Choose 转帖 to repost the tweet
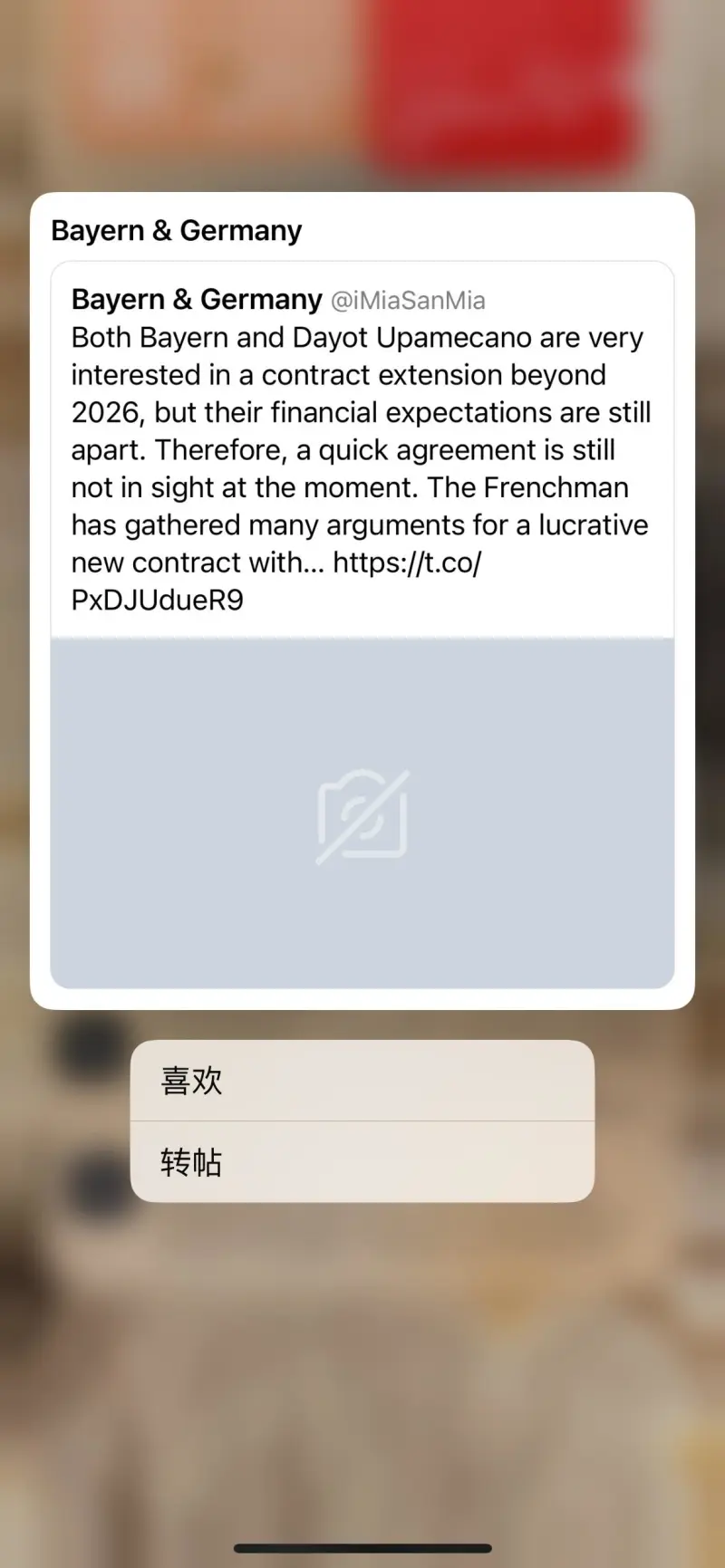 362,1162
